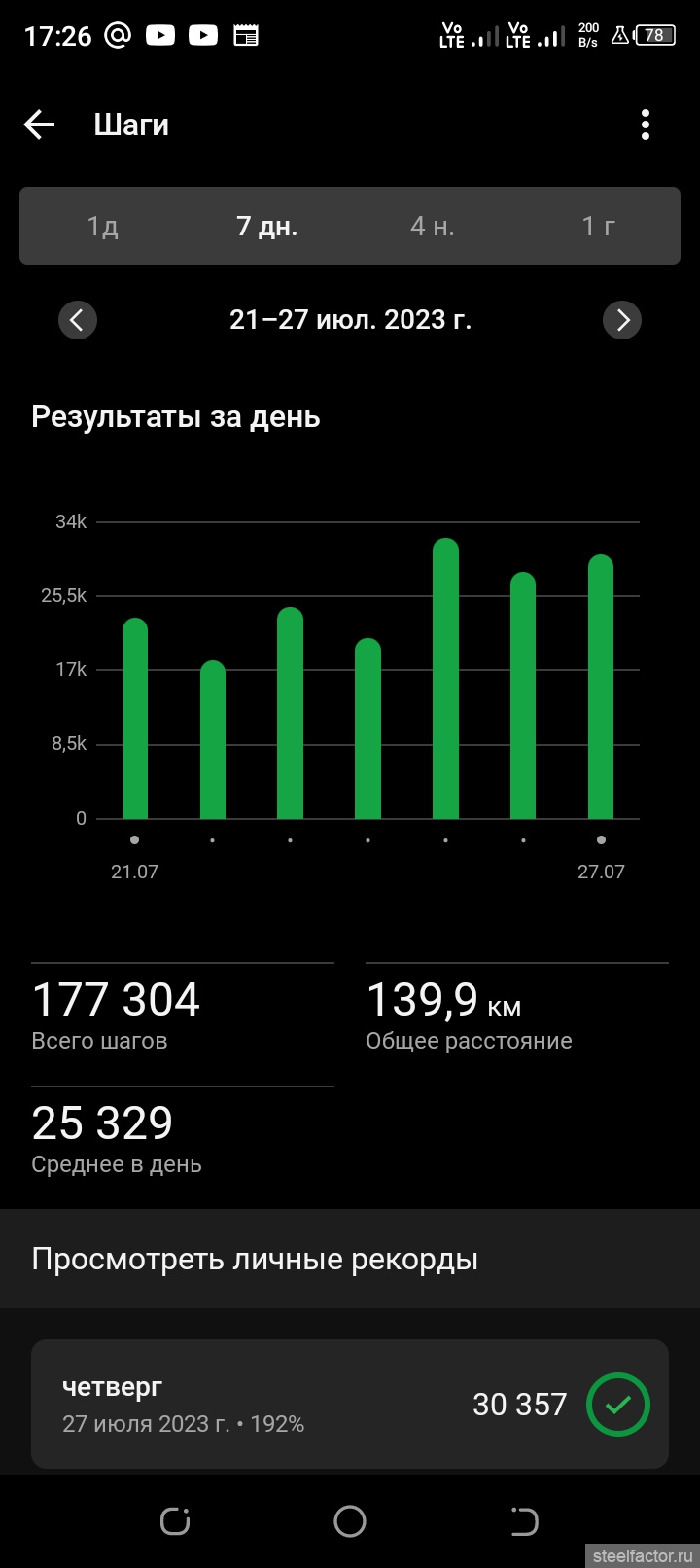Switch to the 4 н. period tab
The height and width of the screenshot is (1568, 700).
[x=433, y=226]
